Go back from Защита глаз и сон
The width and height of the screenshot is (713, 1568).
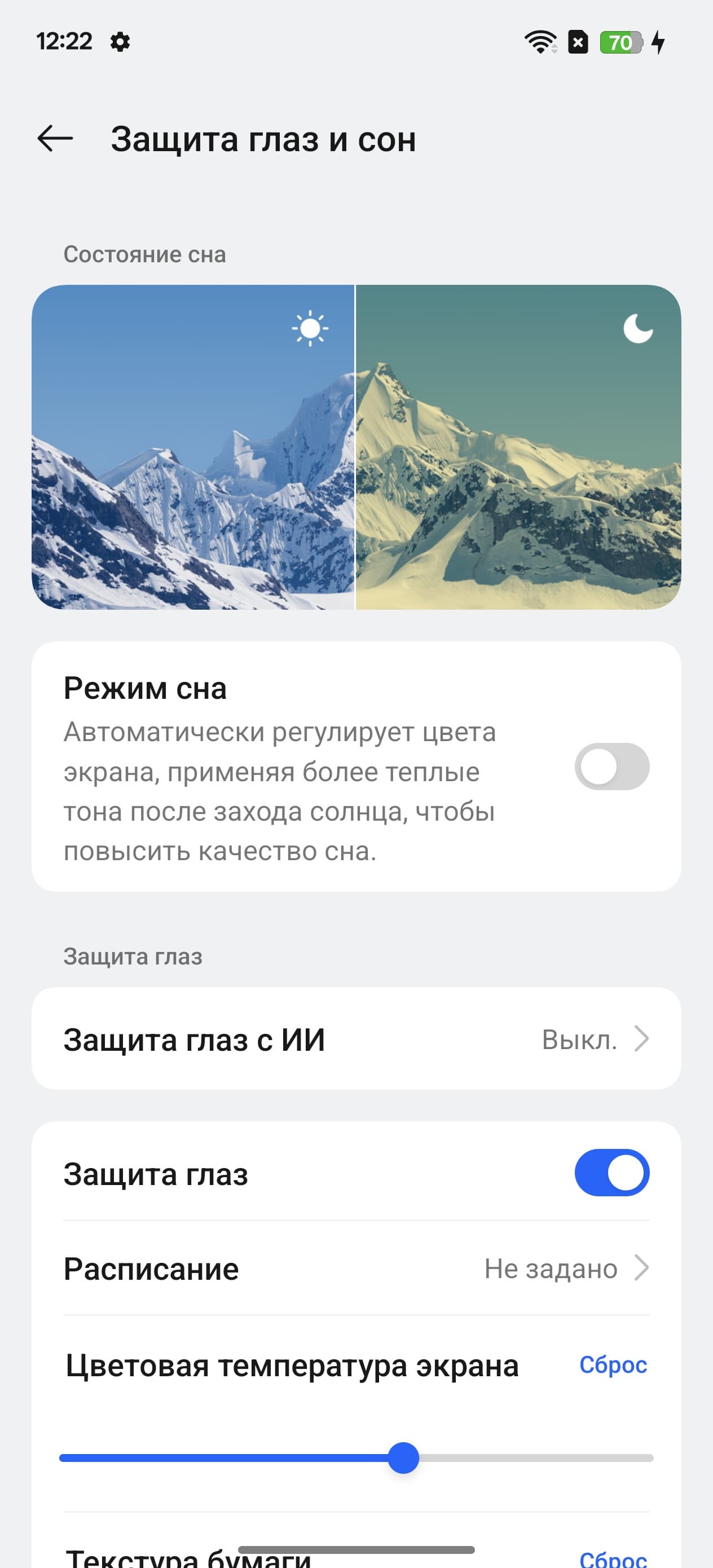(55, 139)
